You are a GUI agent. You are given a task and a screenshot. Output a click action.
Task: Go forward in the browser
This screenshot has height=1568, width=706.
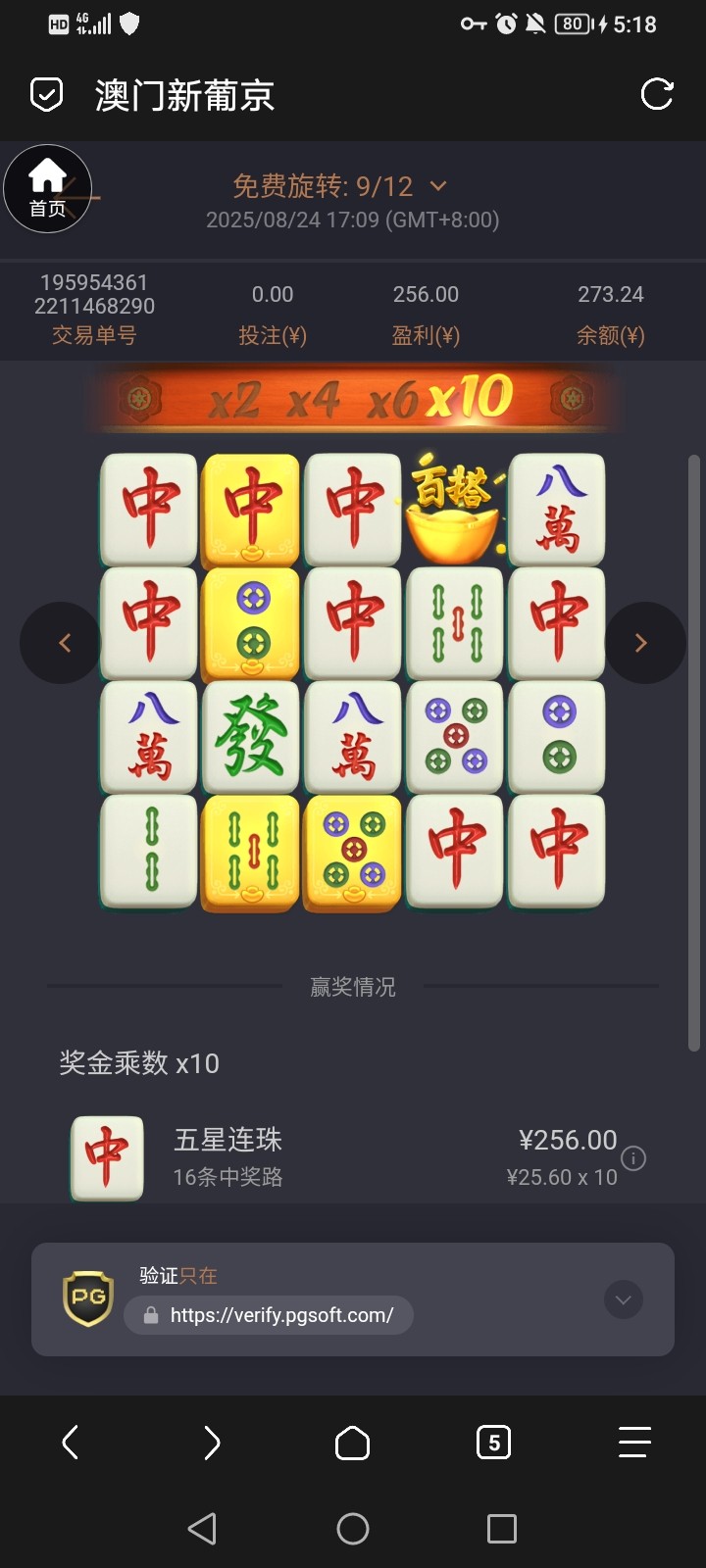point(212,1443)
